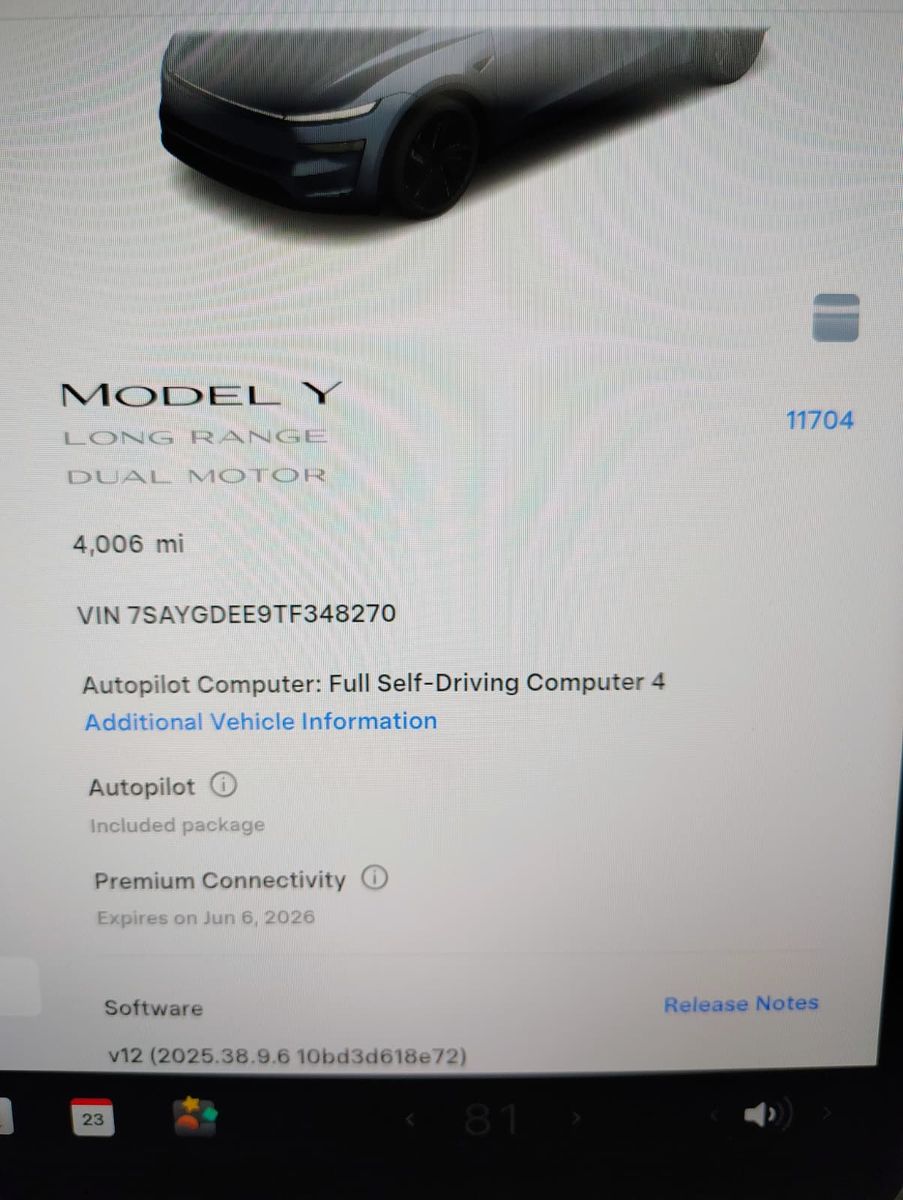Viewport: 903px width, 1200px height.
Task: Open the calendar app in the dock
Action: pos(92,1117)
